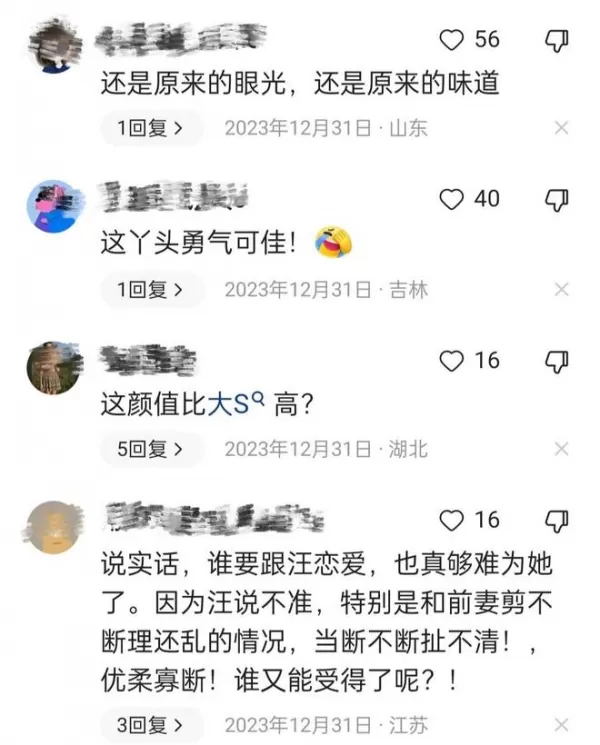The width and height of the screenshot is (600, 745).
Task: Like the comment starting "说实话"
Action: (453, 520)
